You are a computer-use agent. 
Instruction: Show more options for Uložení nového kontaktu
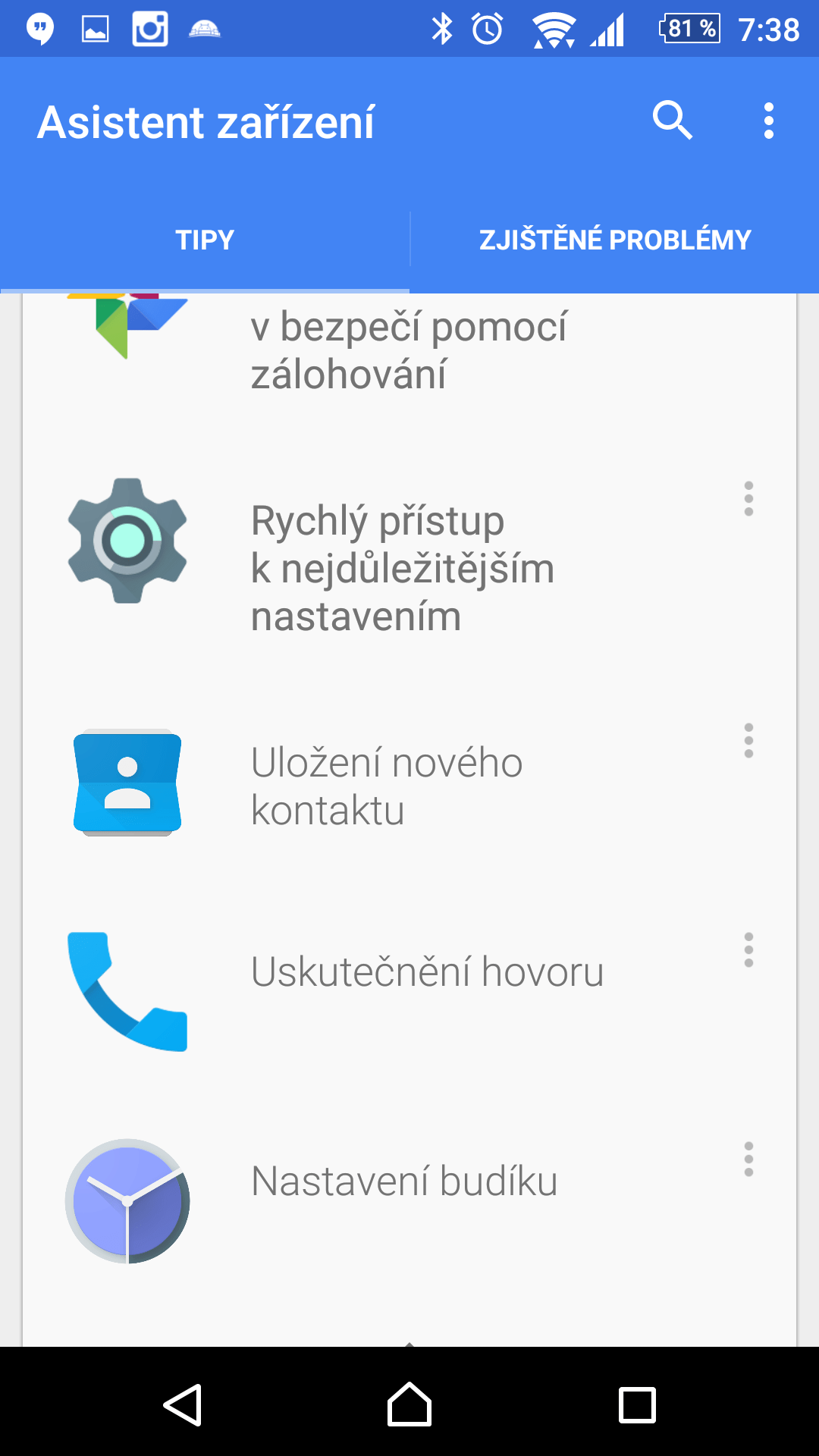748,741
